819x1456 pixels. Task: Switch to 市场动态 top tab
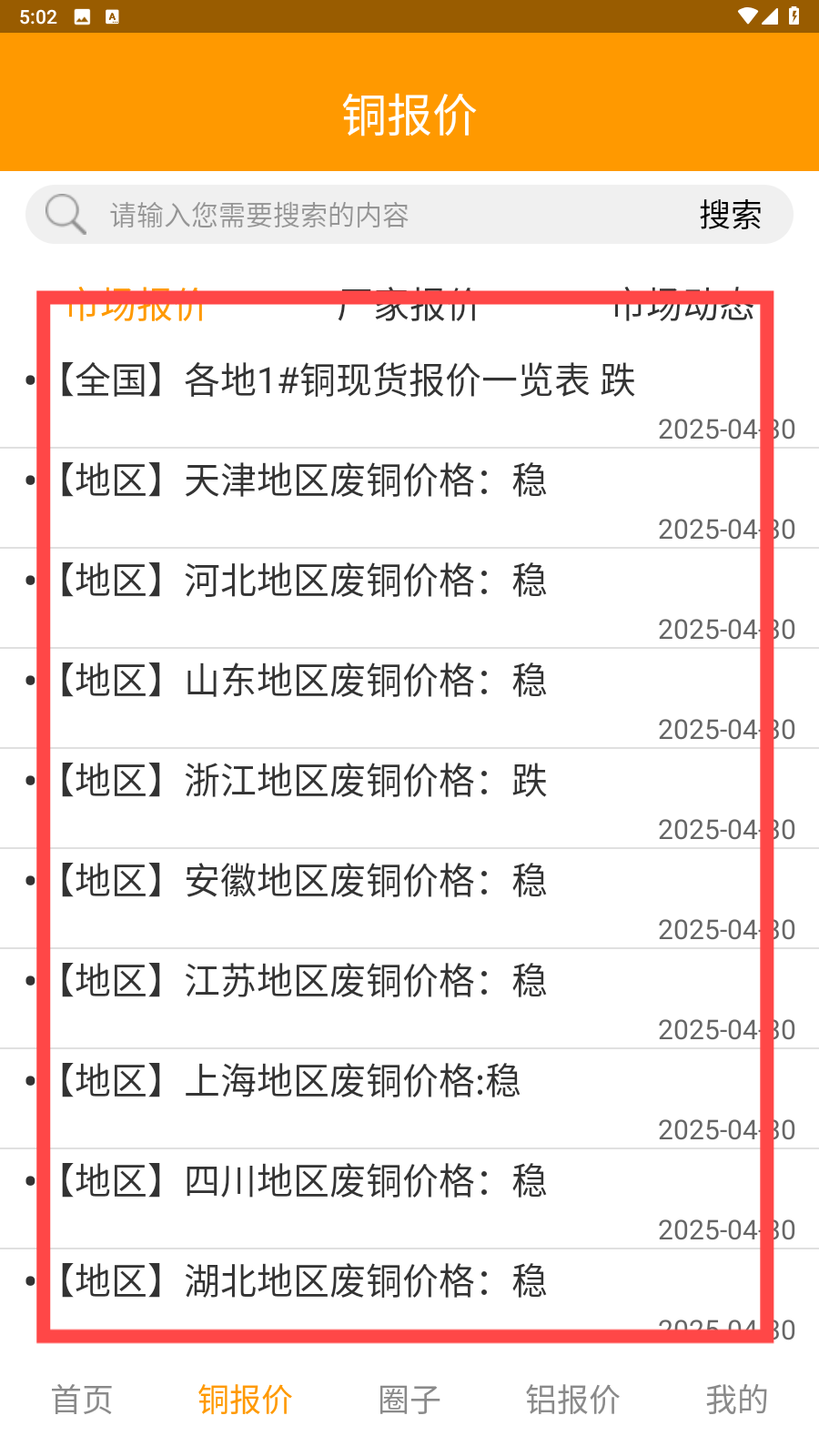click(x=682, y=306)
